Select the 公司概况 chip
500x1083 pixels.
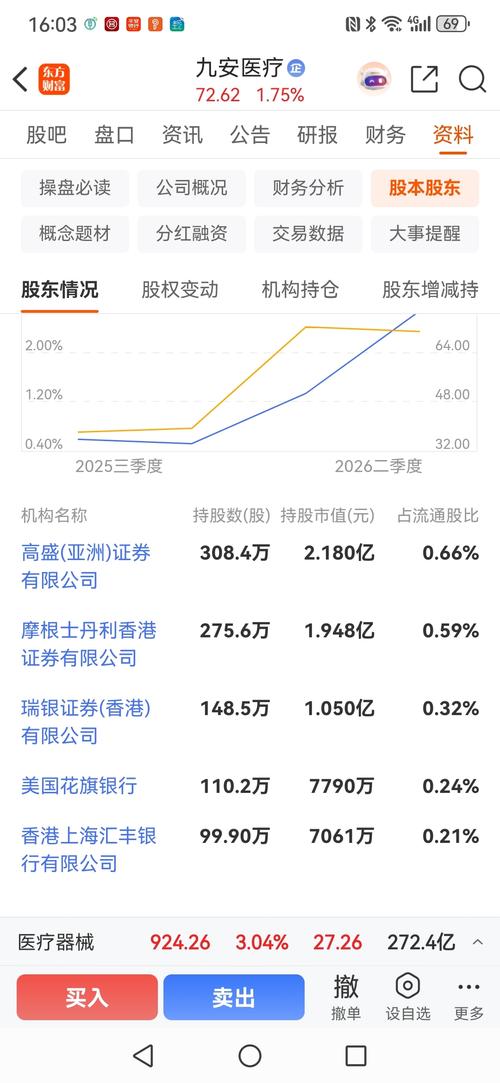[191, 188]
